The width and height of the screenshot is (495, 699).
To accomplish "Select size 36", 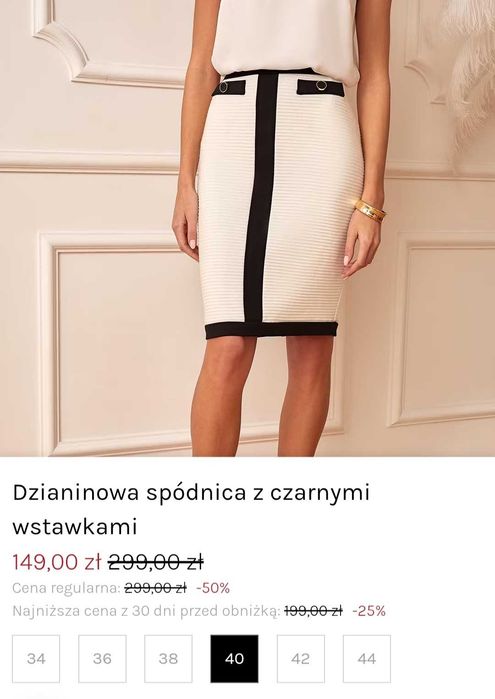I will pos(102,658).
